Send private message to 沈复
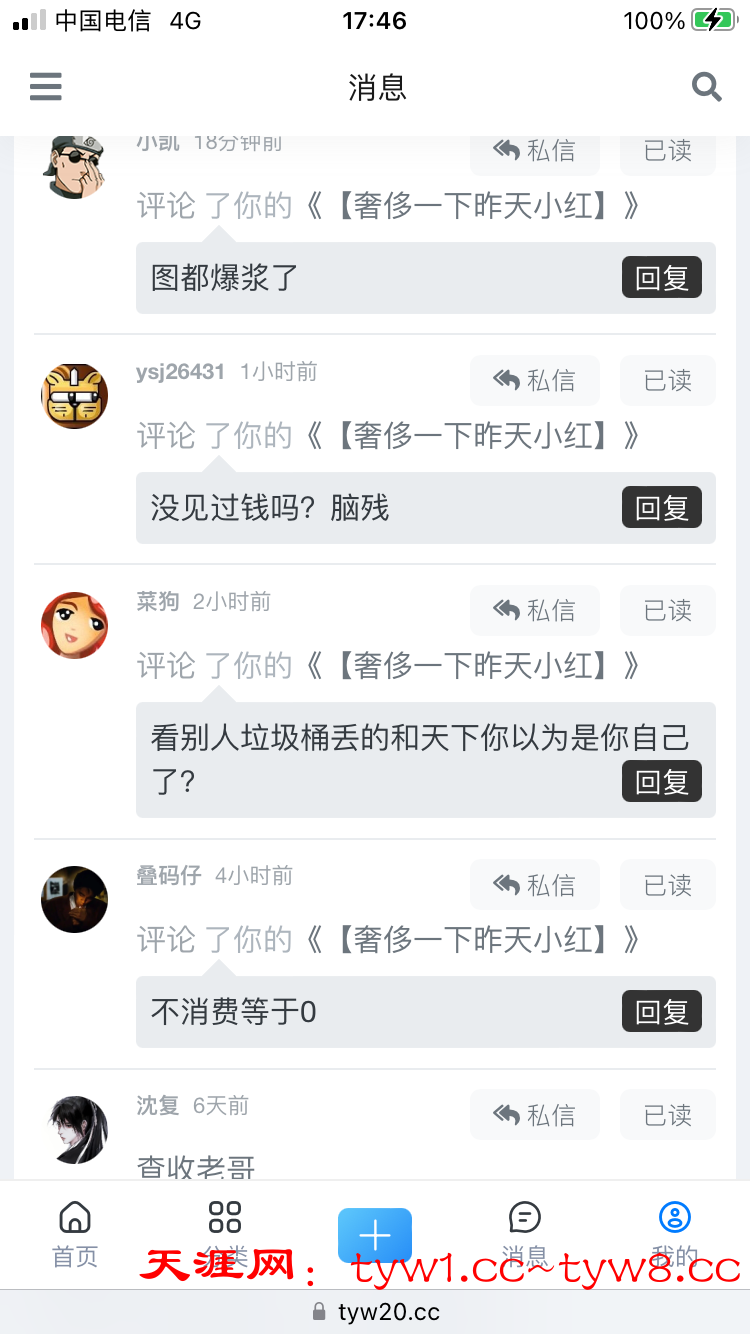 (x=535, y=1115)
